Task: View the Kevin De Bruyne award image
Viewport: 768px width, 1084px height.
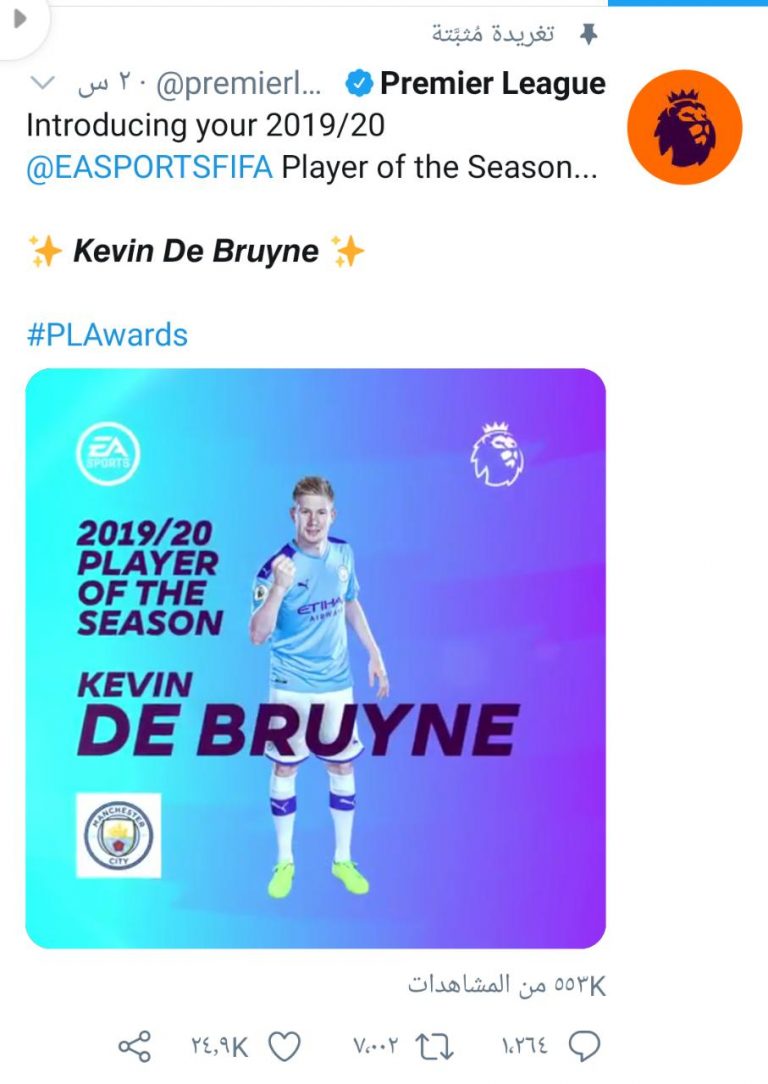Action: 315,658
